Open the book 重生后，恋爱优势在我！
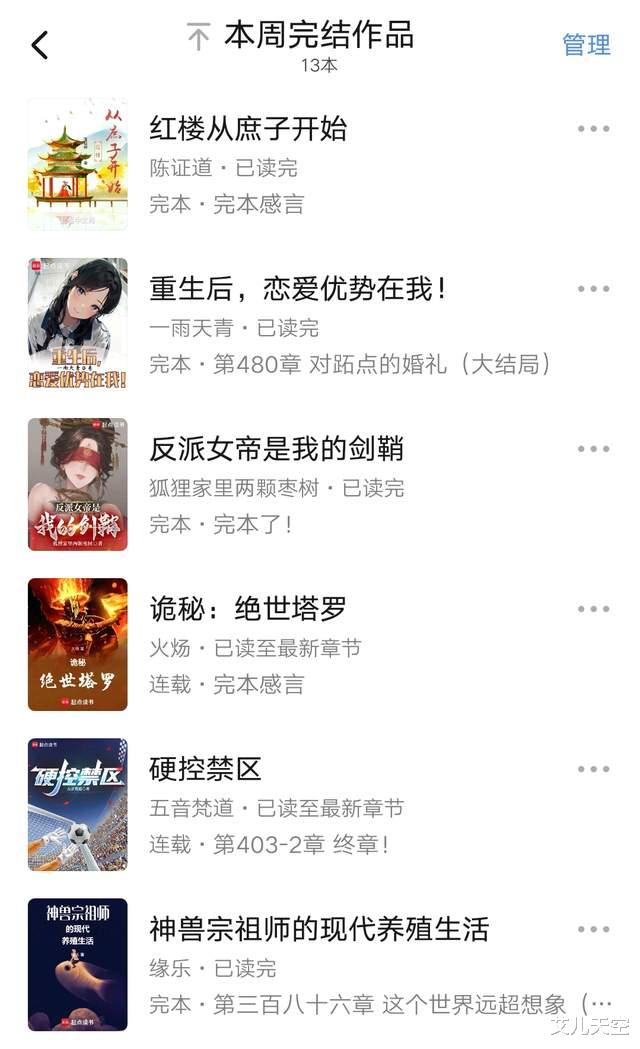The image size is (640, 1049). pos(298,289)
